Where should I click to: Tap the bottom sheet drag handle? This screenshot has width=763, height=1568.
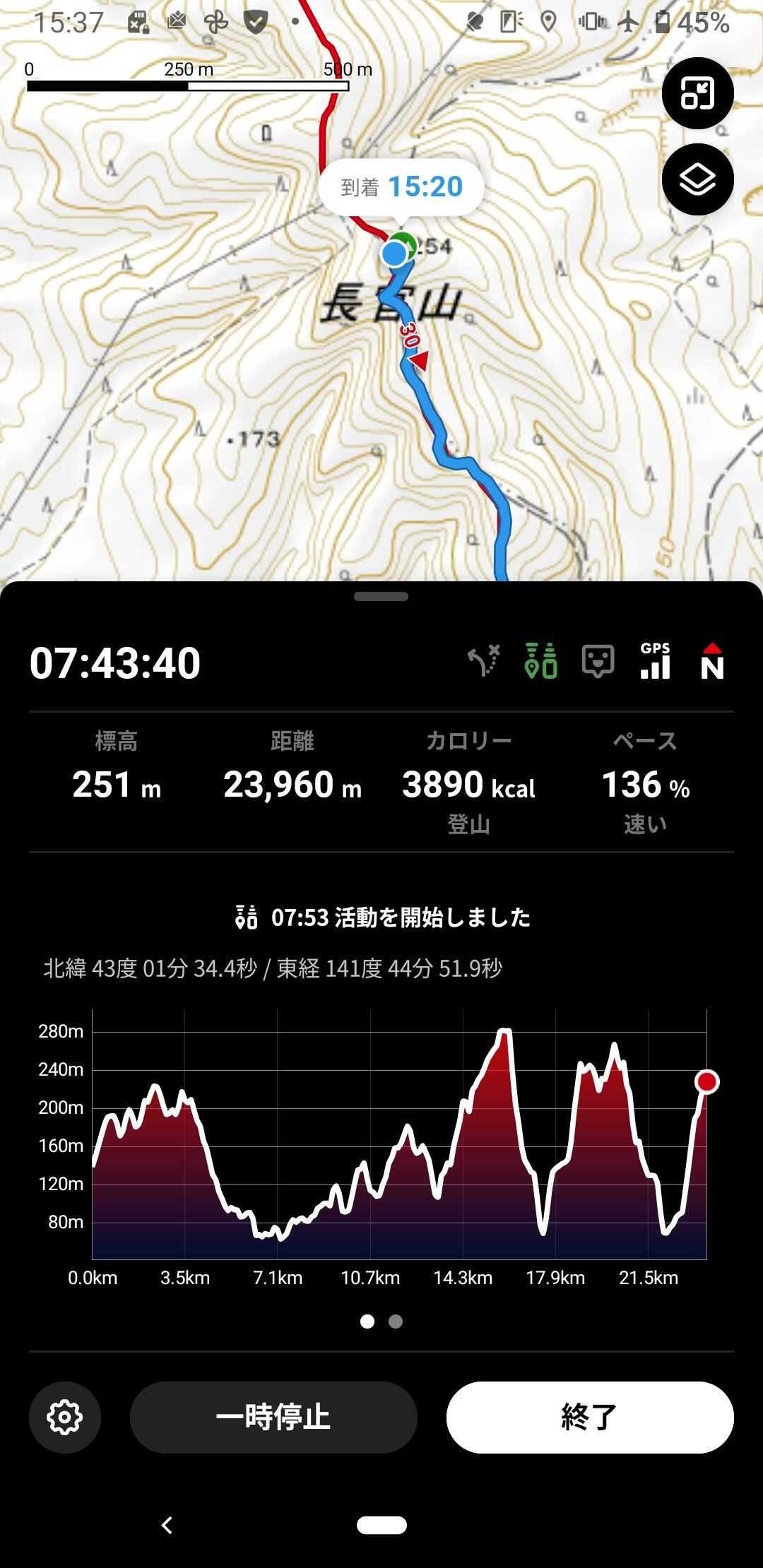[x=381, y=597]
